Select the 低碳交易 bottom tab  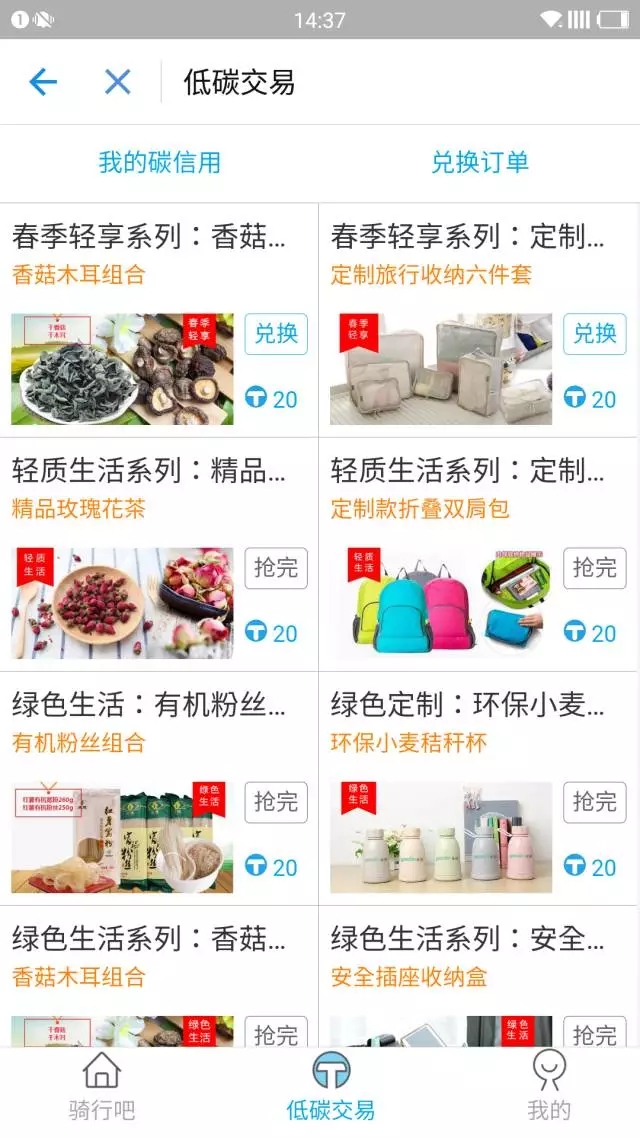[331, 1086]
